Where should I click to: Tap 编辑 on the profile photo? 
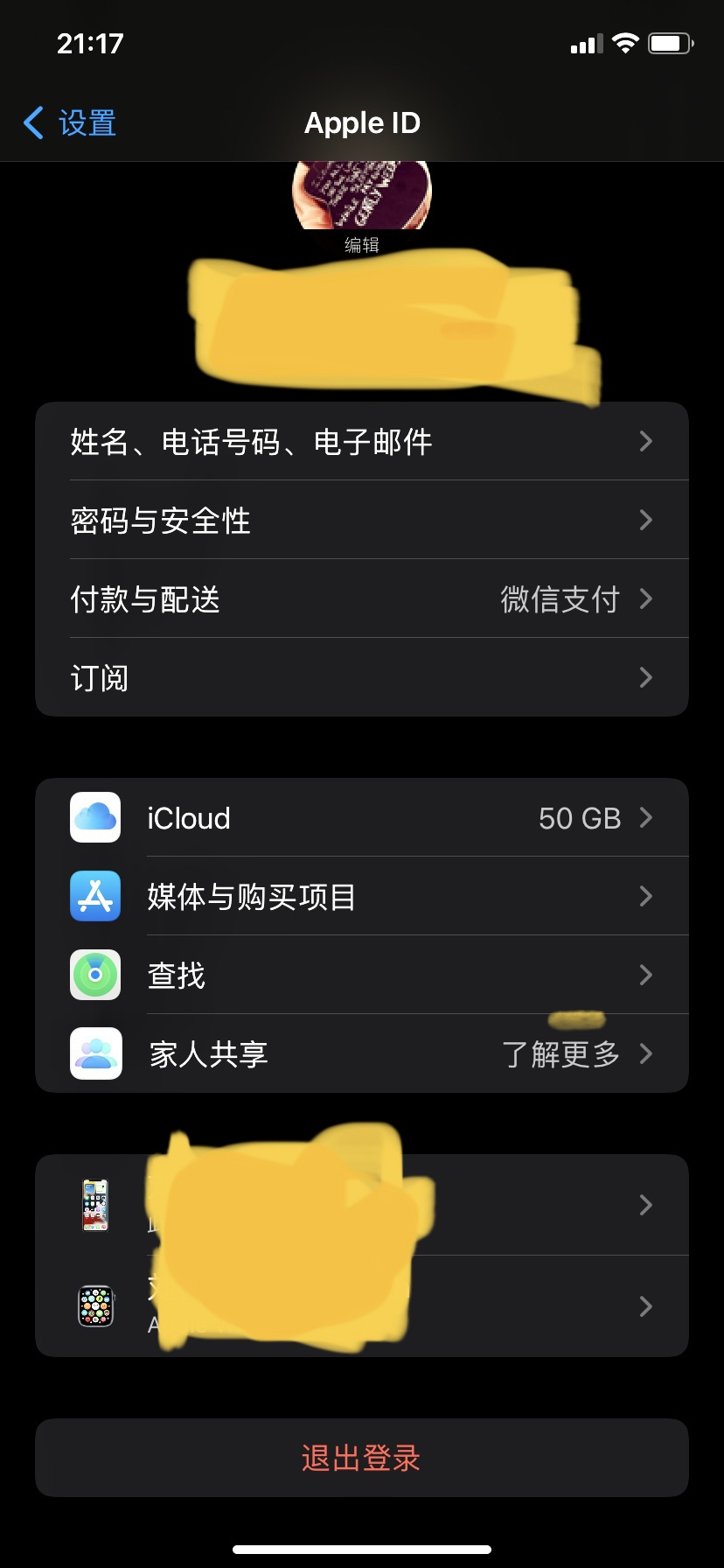click(x=361, y=245)
